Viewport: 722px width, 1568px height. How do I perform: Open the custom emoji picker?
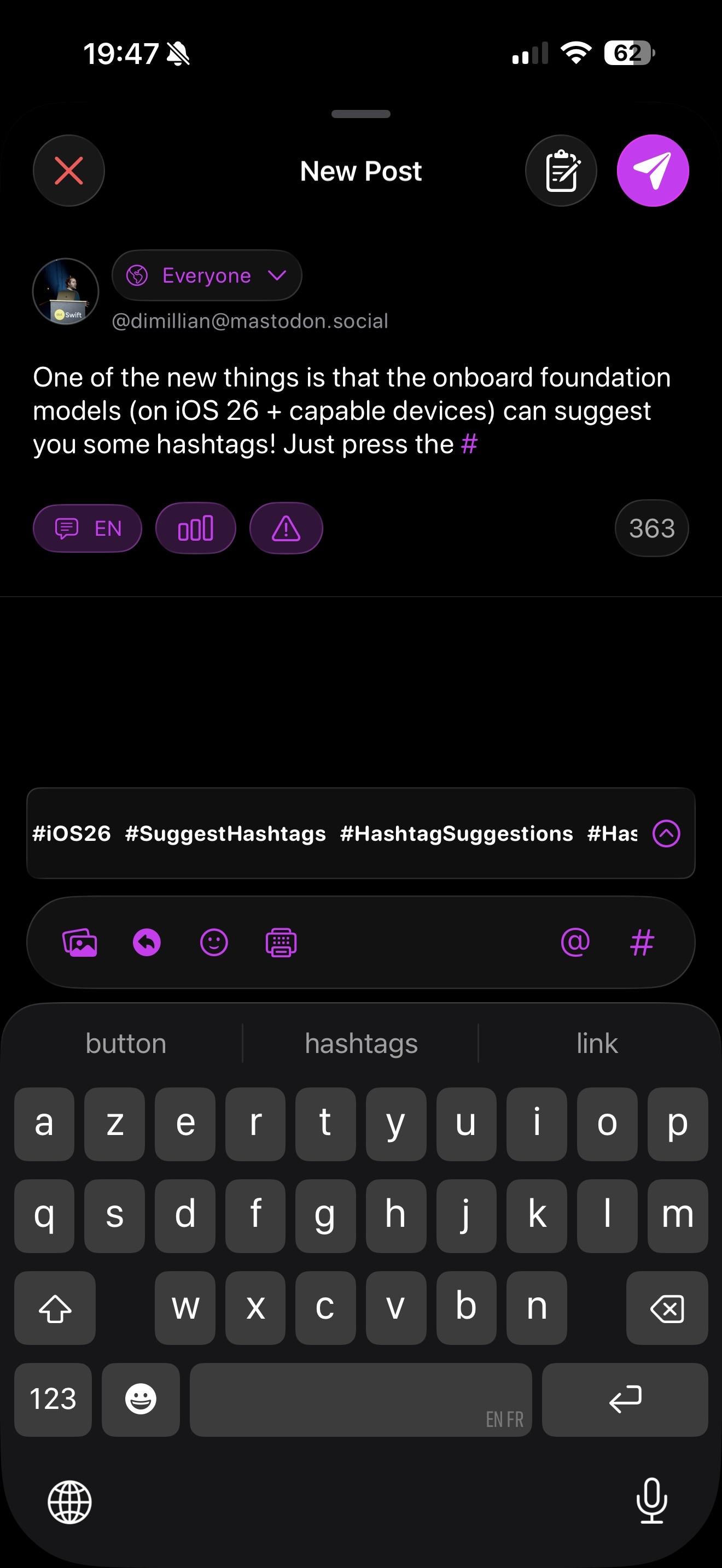[214, 943]
